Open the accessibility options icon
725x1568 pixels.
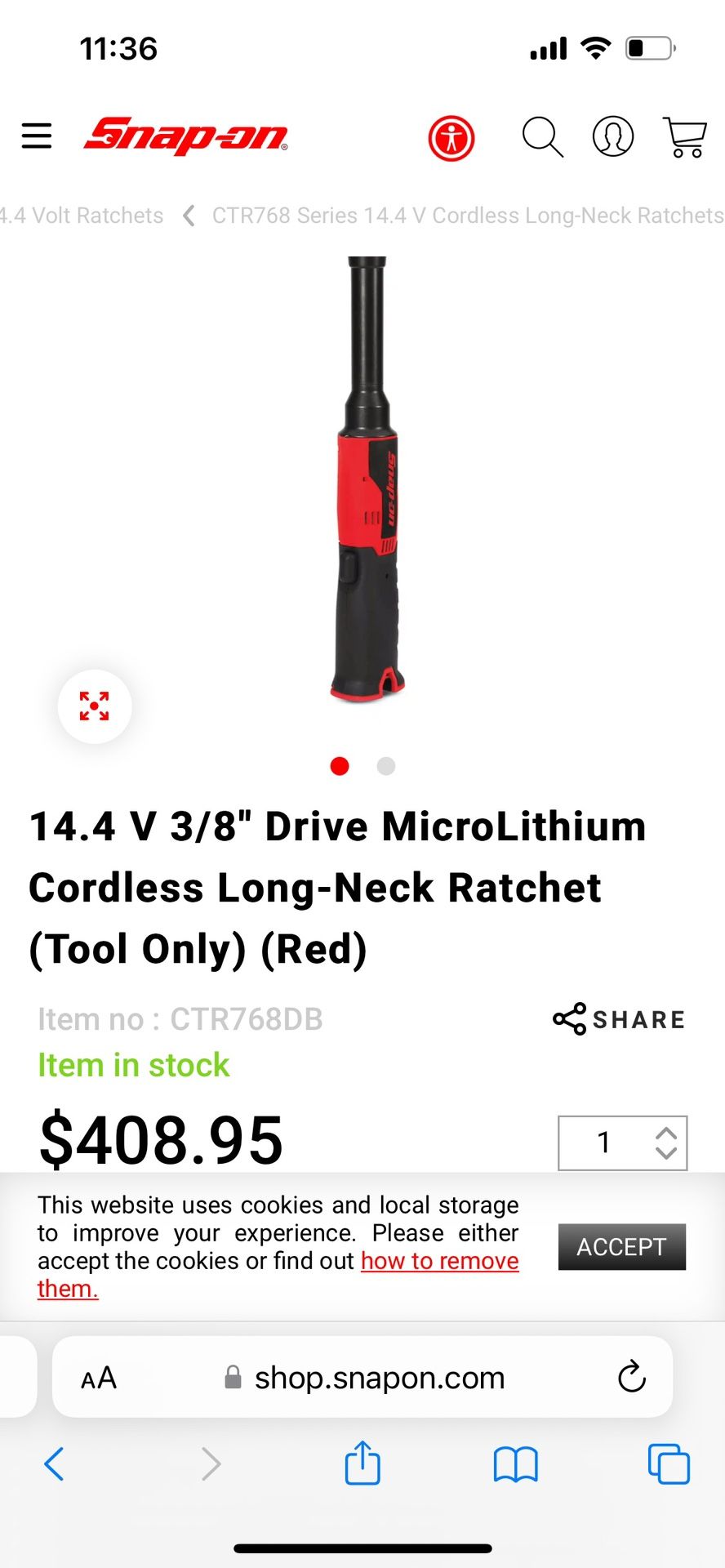pos(451,138)
